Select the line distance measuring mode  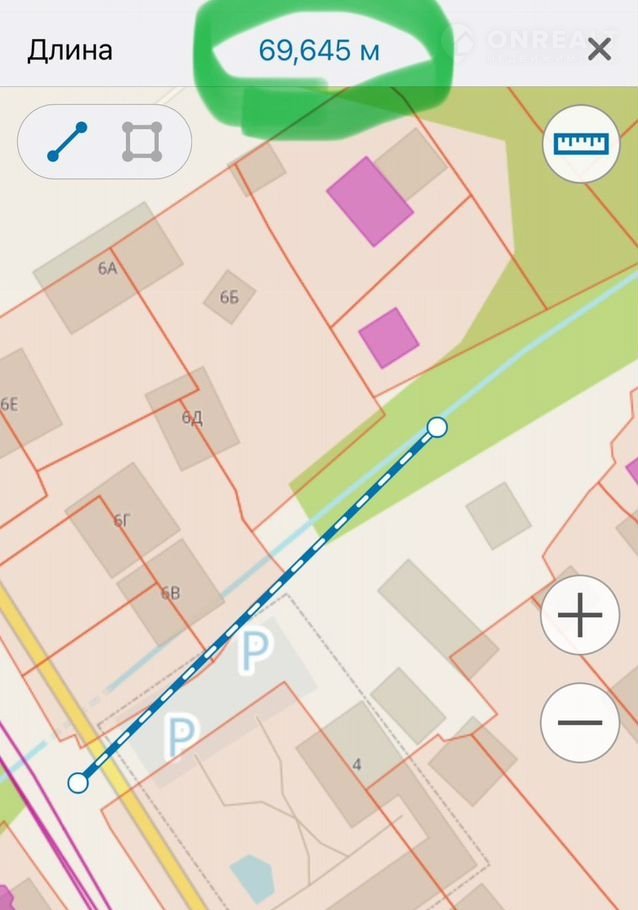coord(68,142)
